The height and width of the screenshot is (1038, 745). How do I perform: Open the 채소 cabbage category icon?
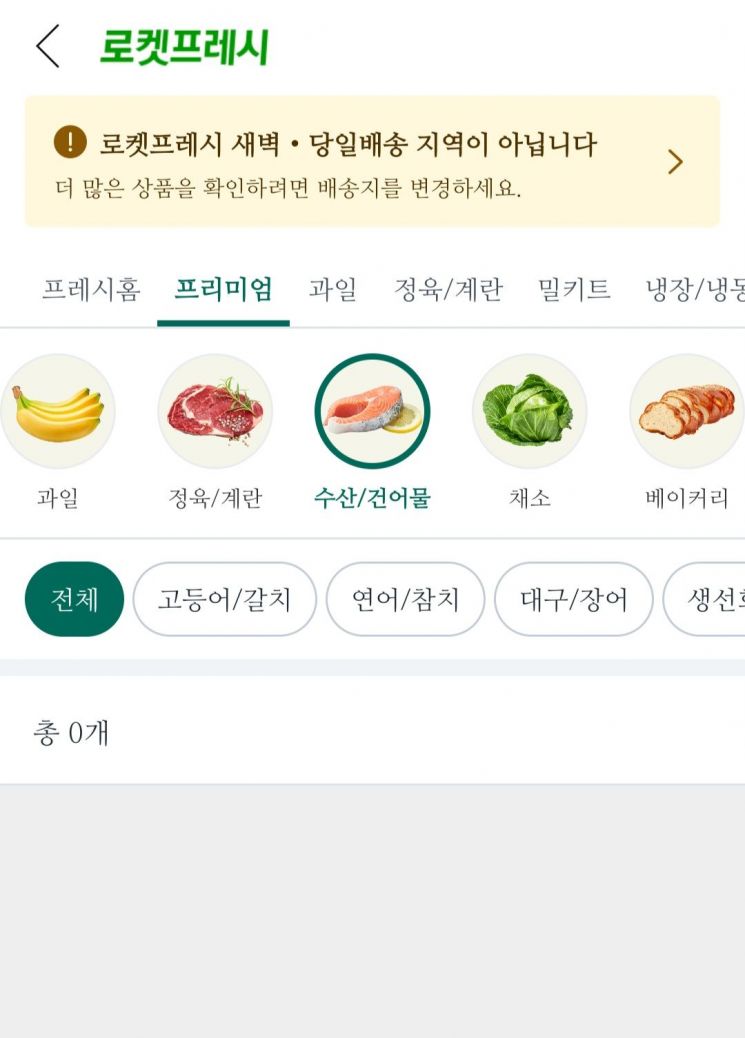click(x=529, y=410)
